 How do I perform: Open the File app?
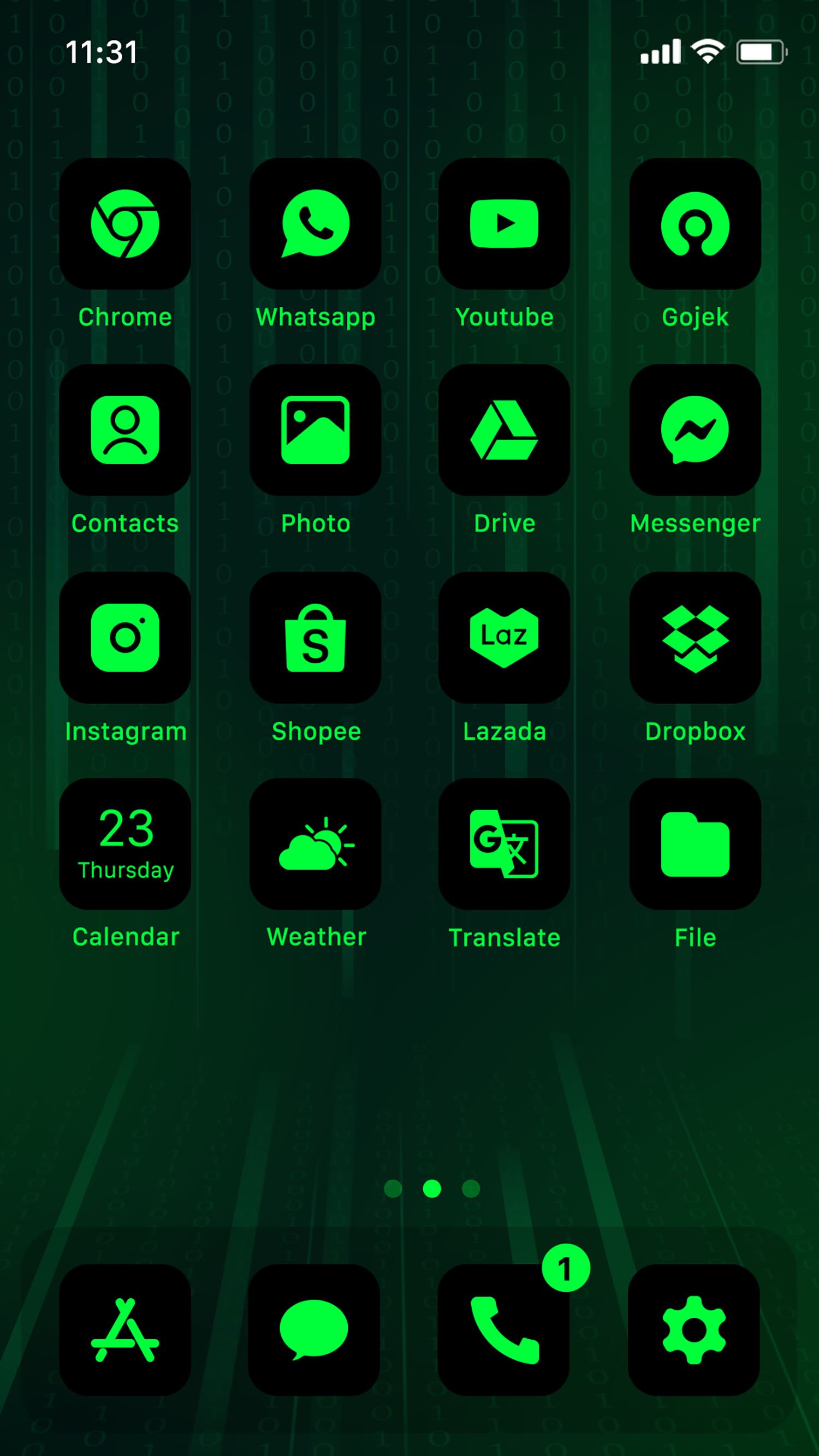[695, 844]
